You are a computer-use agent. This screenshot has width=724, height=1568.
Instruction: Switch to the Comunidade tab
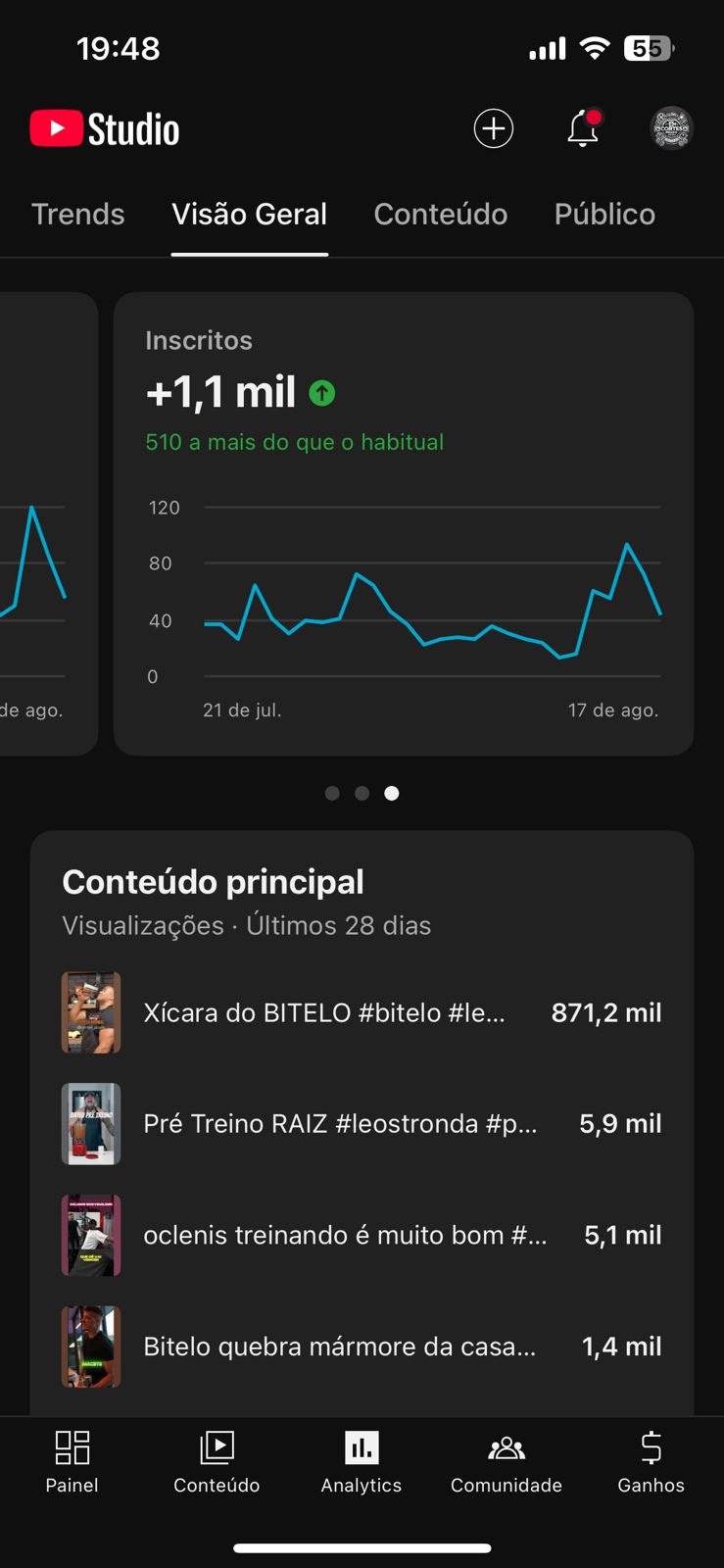[x=507, y=1461]
